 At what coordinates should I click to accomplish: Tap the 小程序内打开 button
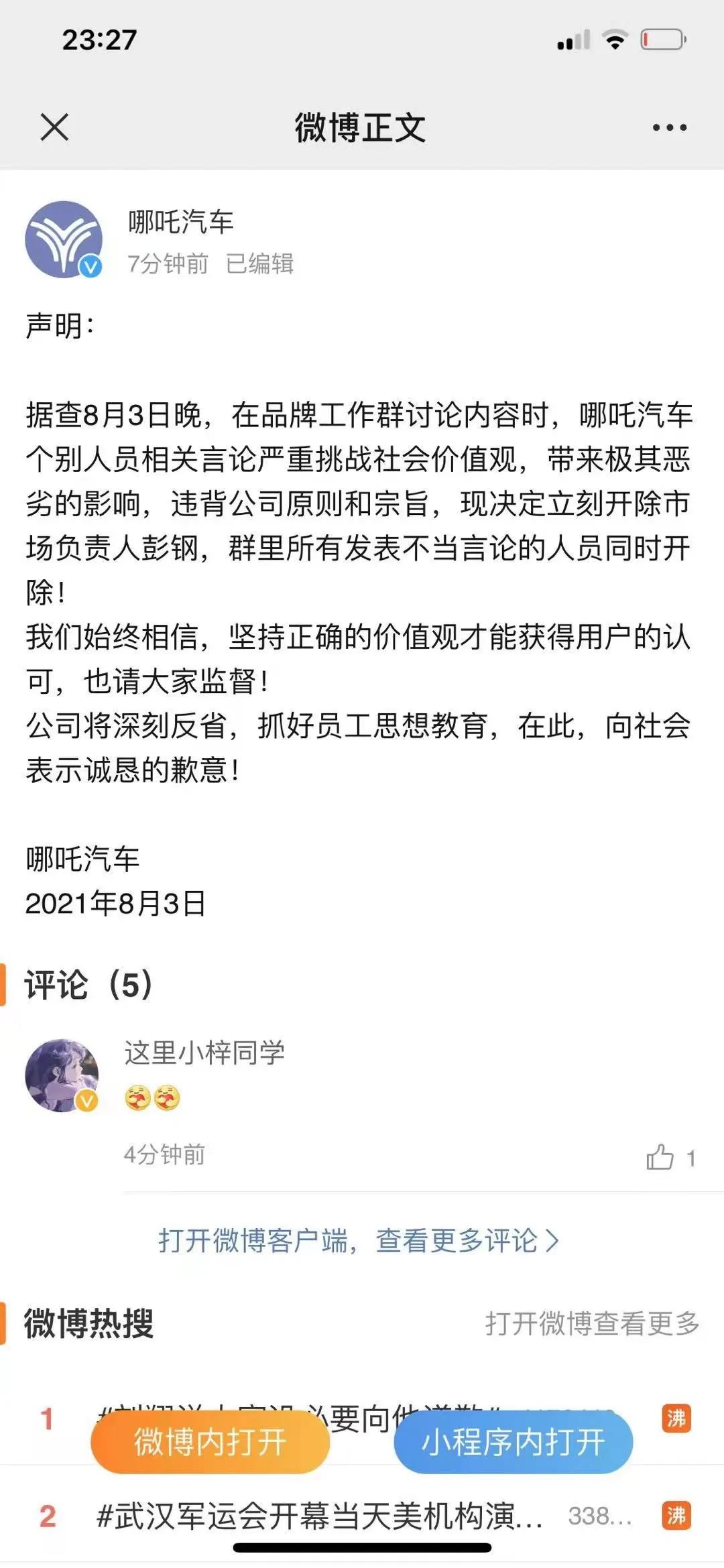pyautogui.click(x=513, y=1442)
